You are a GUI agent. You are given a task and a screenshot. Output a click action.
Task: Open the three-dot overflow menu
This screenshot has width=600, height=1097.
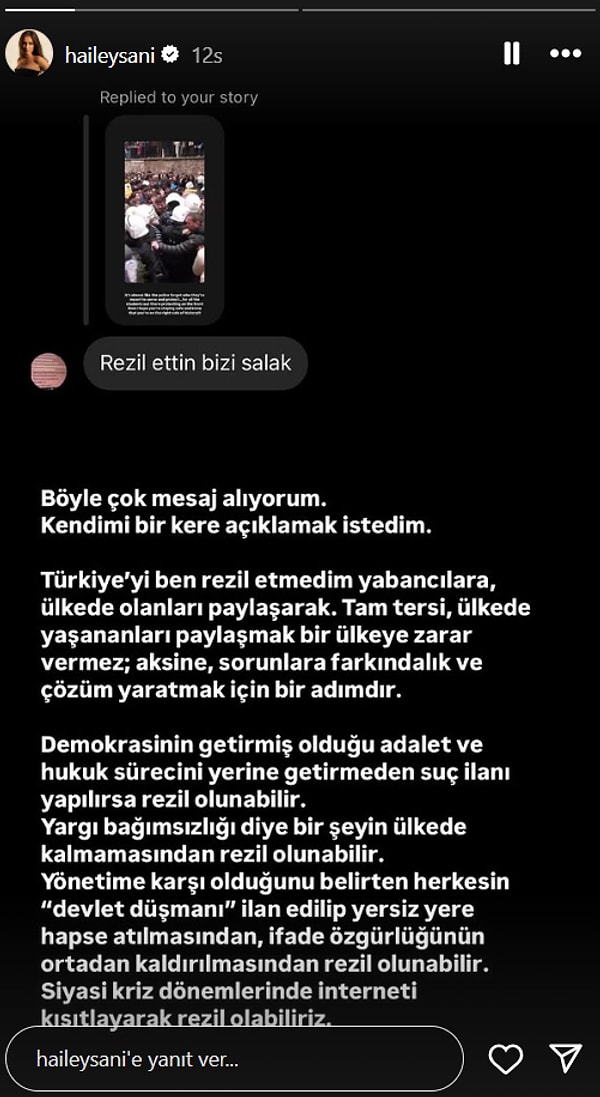[x=565, y=54]
